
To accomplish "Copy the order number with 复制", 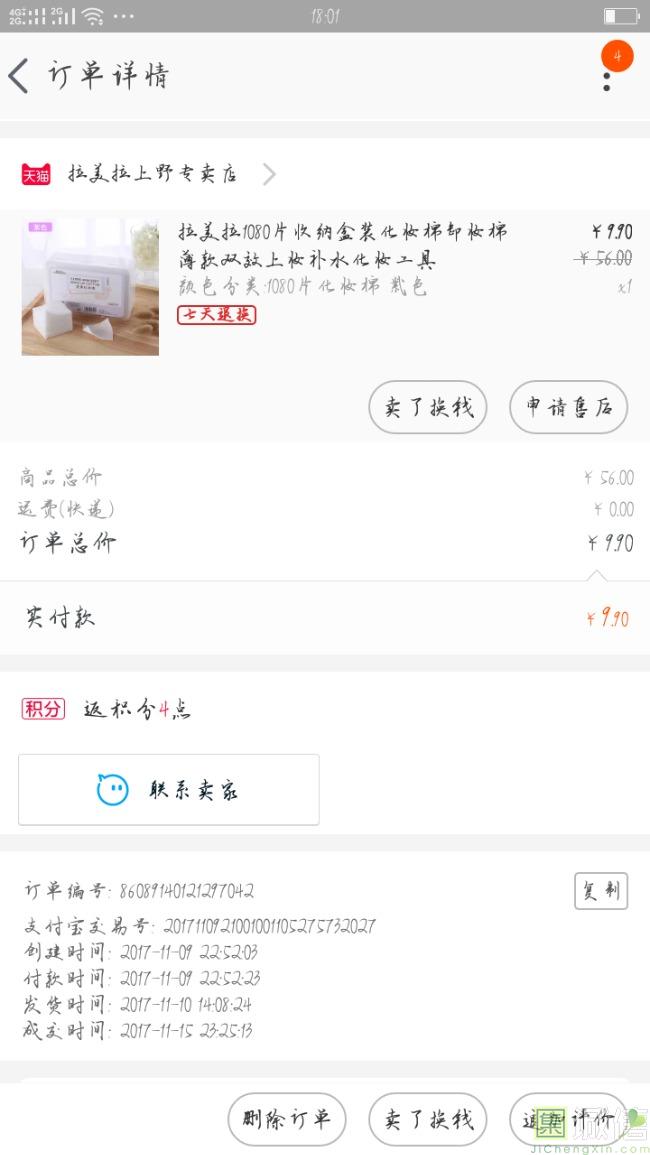I will tap(601, 891).
